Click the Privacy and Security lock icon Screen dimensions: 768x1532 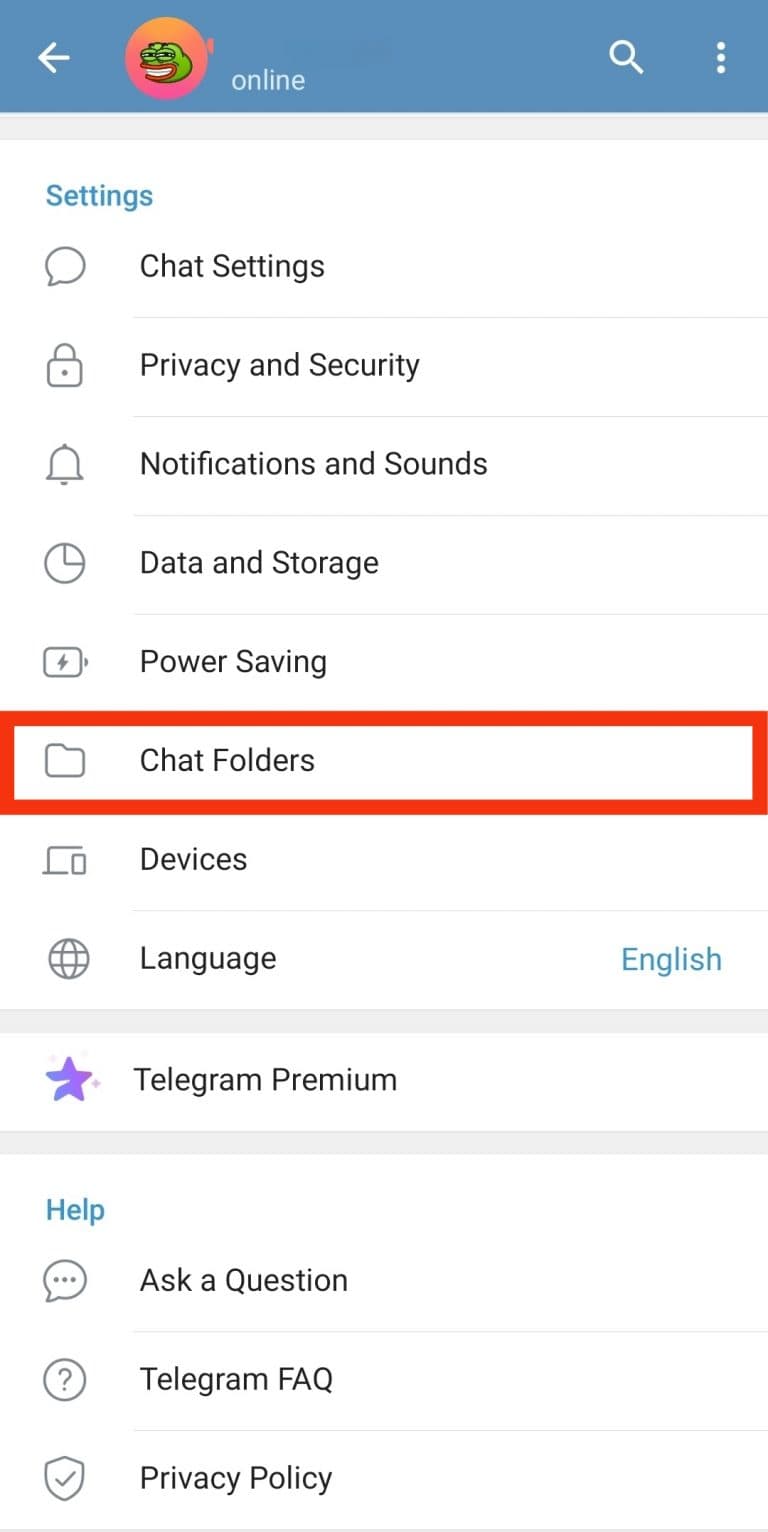(x=64, y=365)
